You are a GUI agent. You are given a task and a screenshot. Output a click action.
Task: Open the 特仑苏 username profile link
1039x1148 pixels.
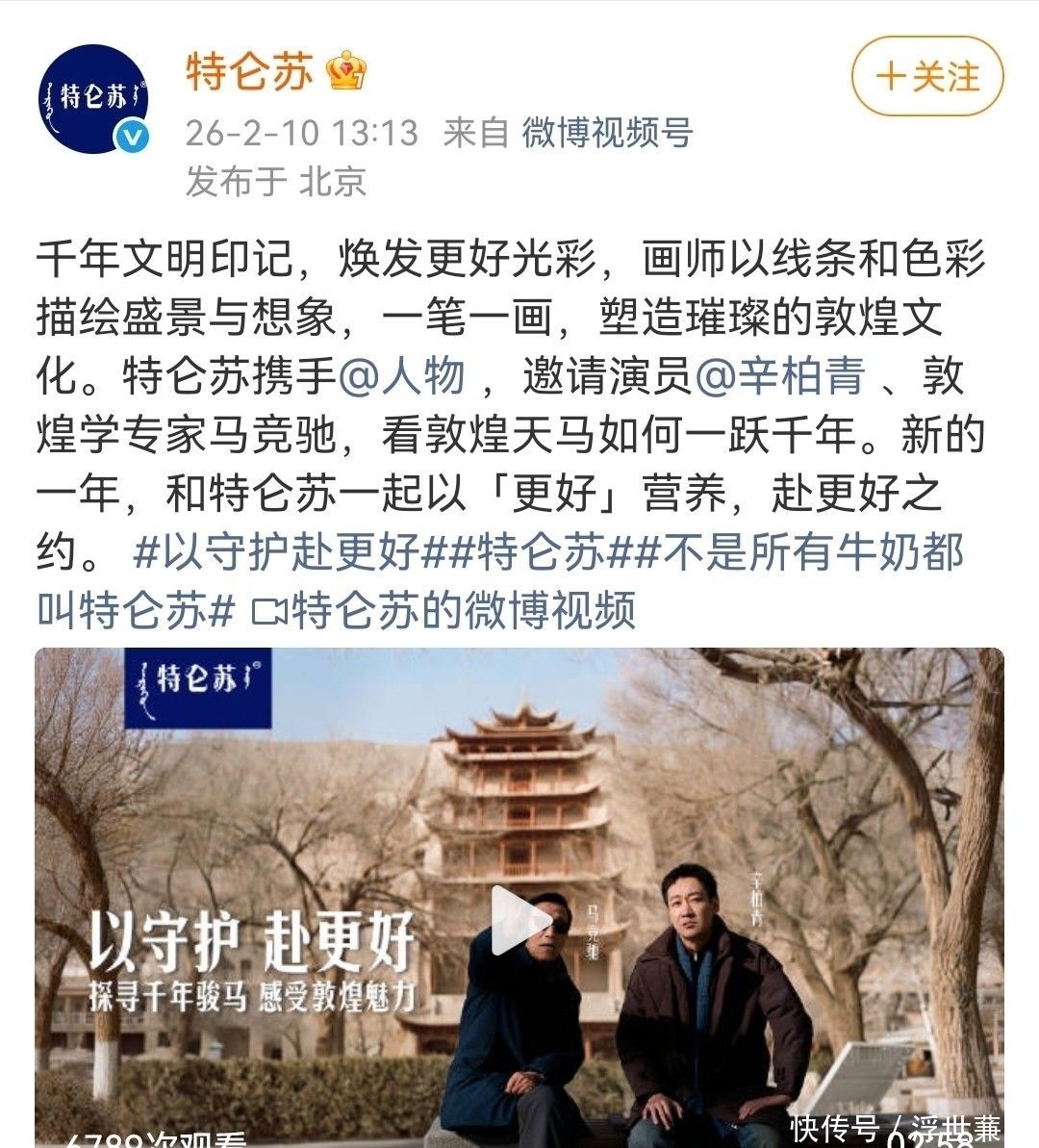point(250,72)
